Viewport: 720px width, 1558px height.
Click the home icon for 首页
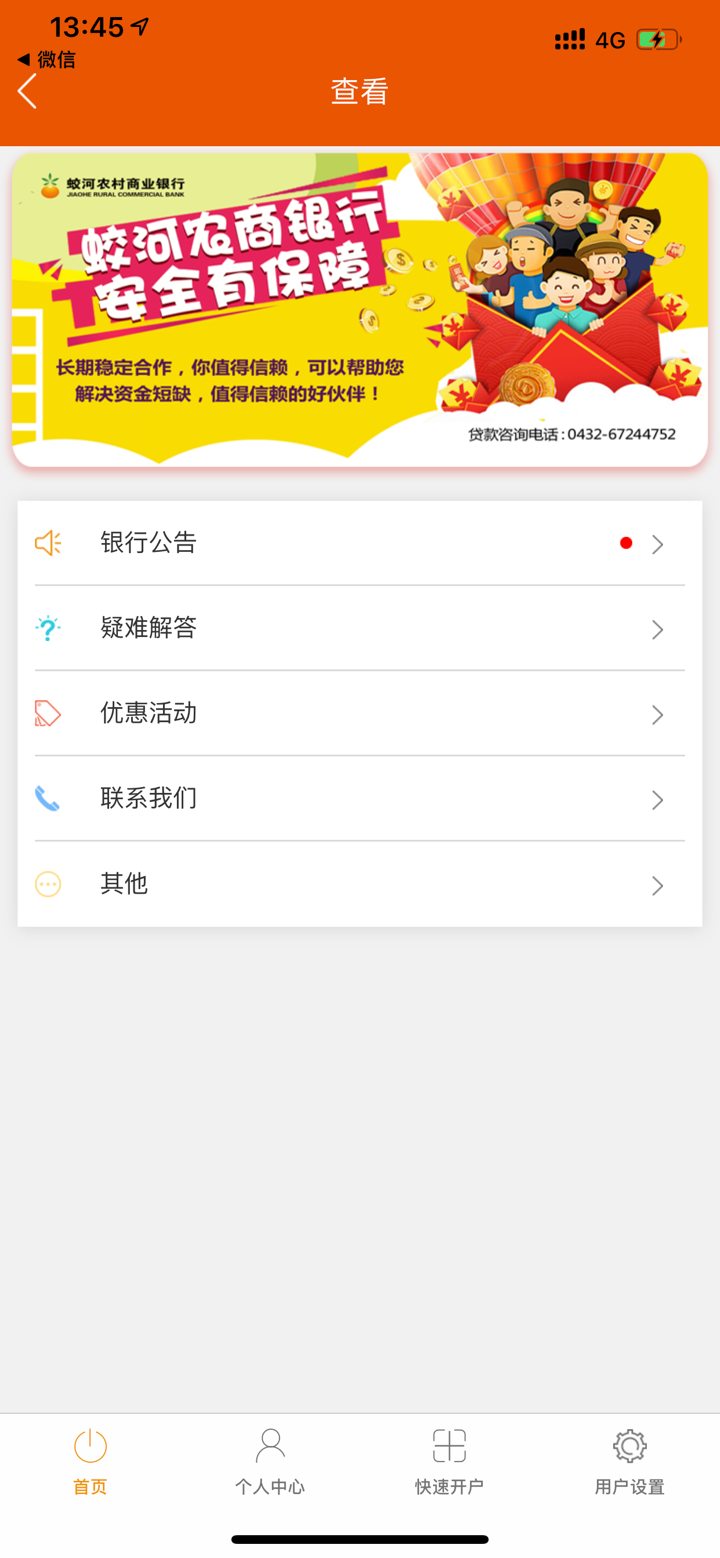point(89,1446)
